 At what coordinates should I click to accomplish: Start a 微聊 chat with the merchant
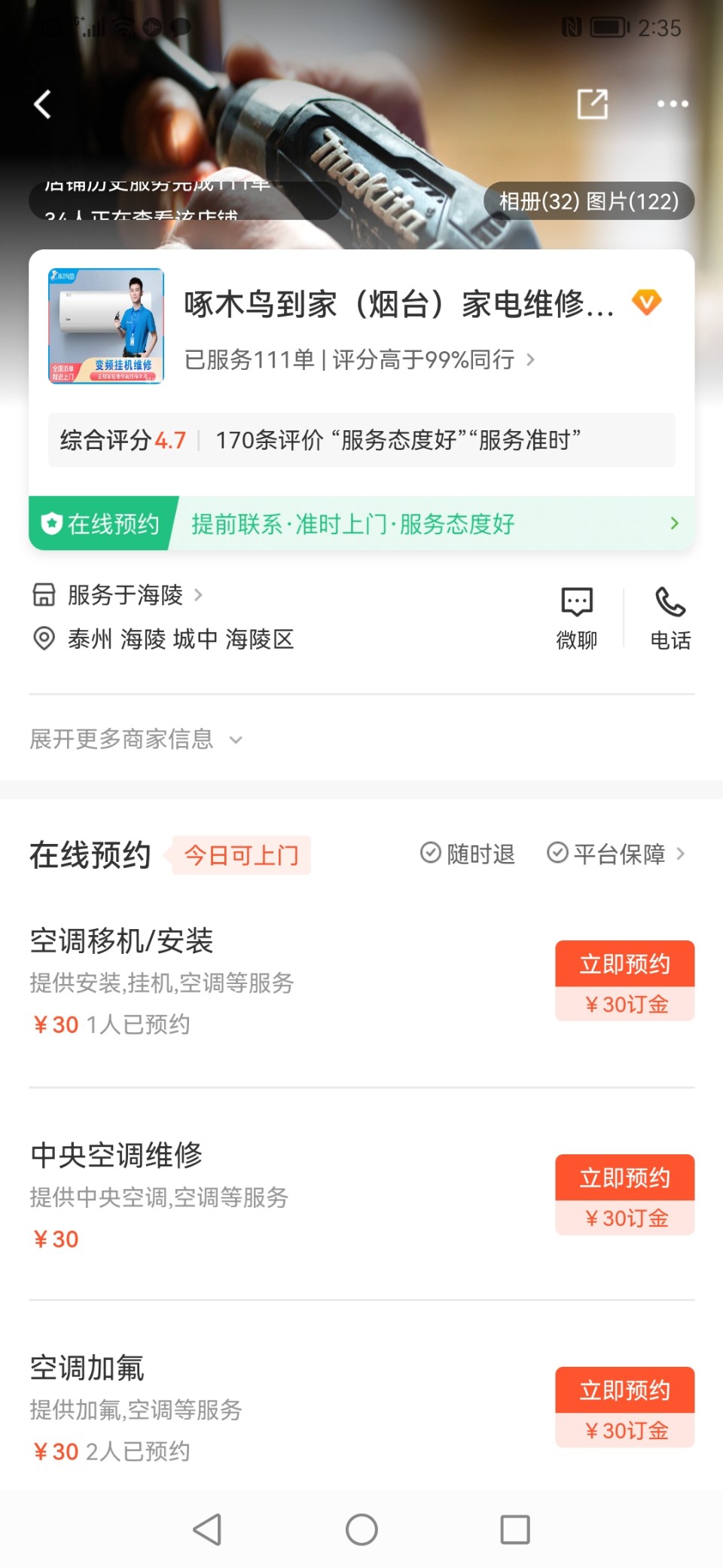coord(576,618)
